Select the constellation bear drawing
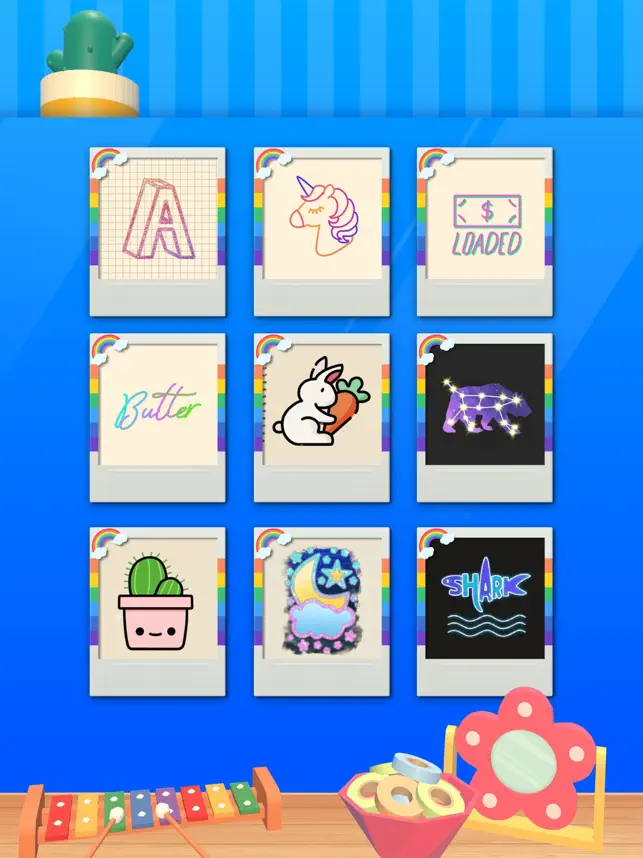 click(486, 405)
